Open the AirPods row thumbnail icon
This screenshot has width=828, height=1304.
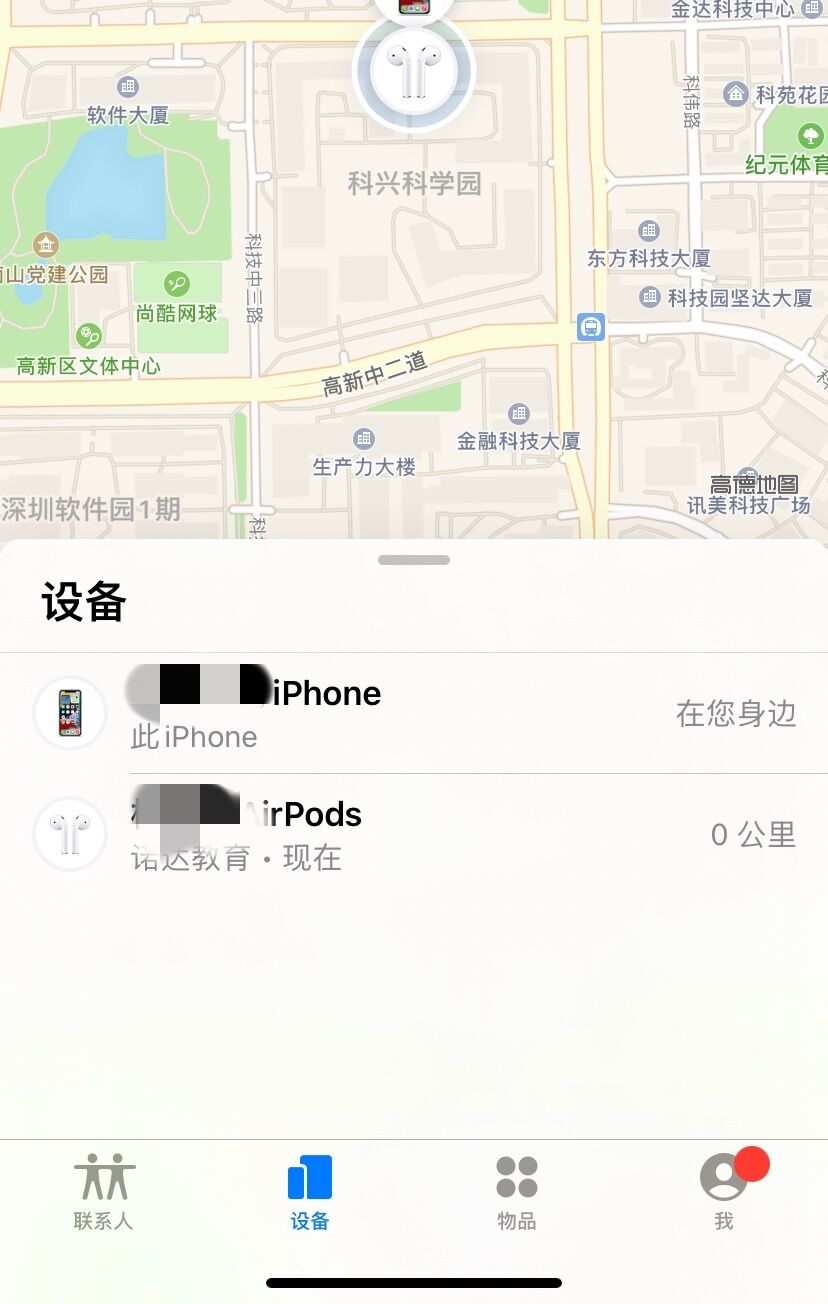[x=70, y=834]
